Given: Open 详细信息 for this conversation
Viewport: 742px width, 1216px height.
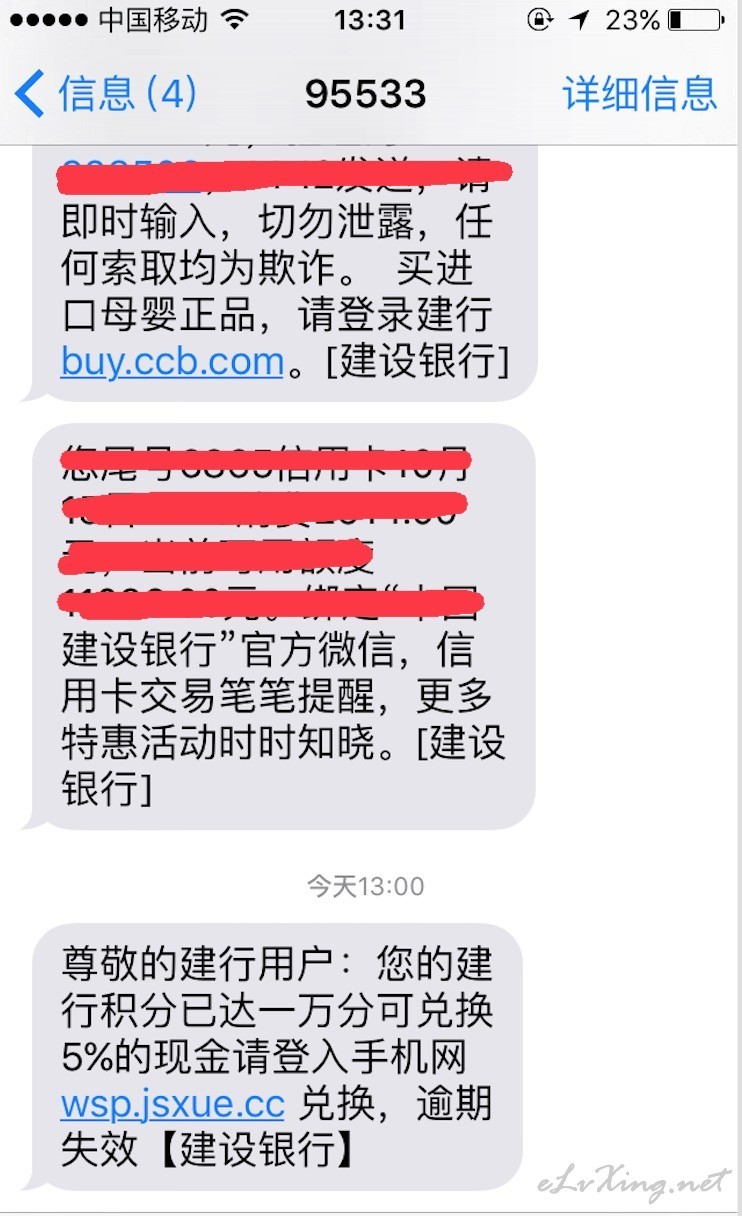Looking at the screenshot, I should click(640, 93).
